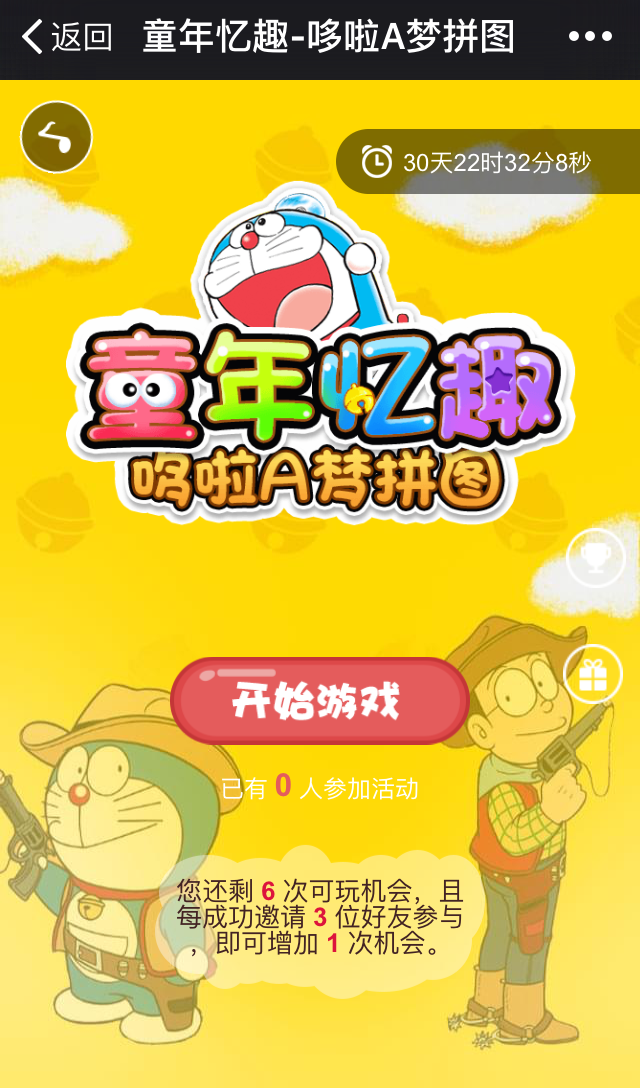Toggle the music note sound icon

click(x=57, y=138)
